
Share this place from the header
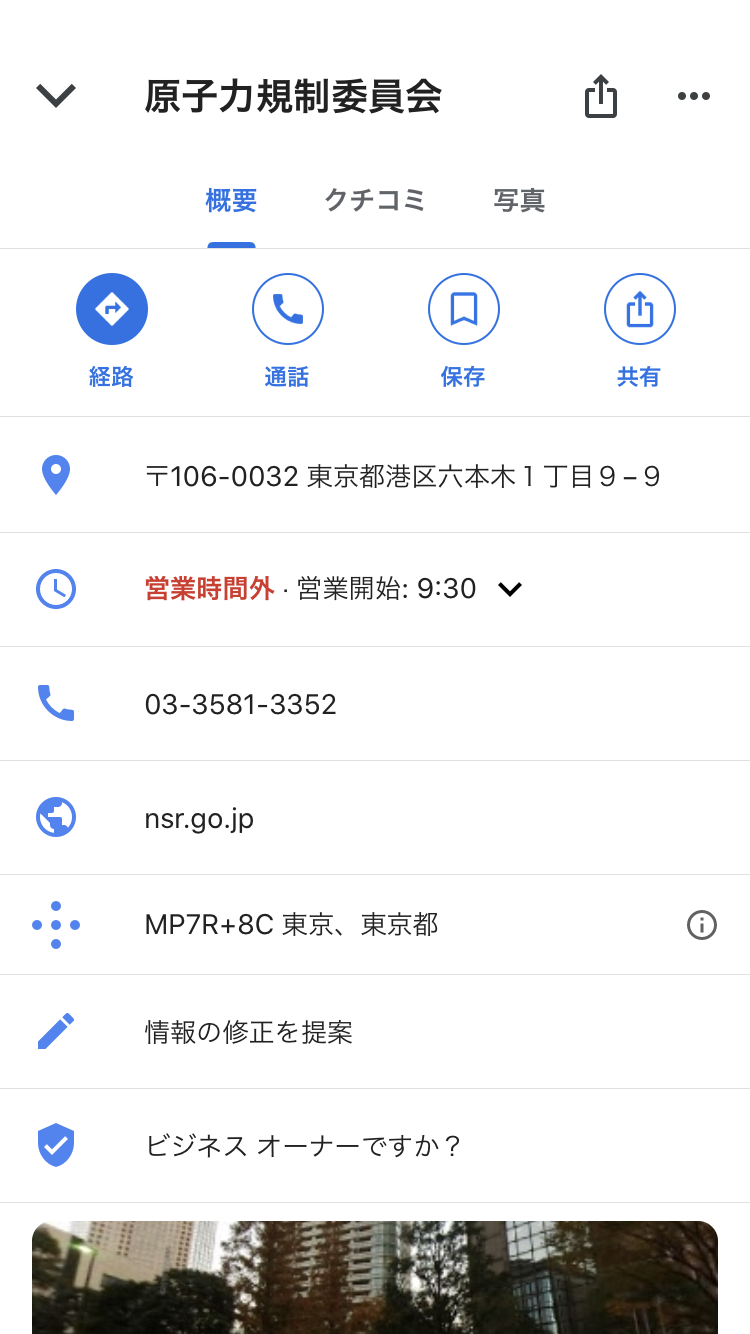[x=600, y=96]
